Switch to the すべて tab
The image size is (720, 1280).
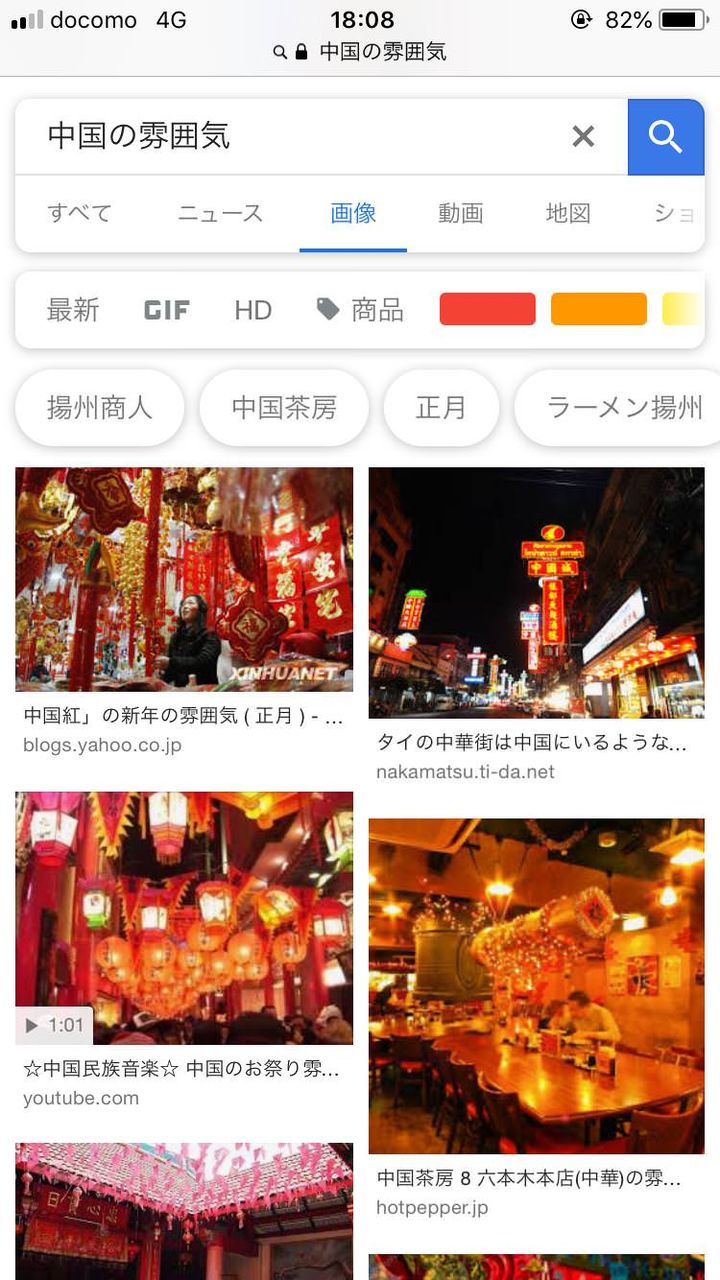click(x=79, y=213)
